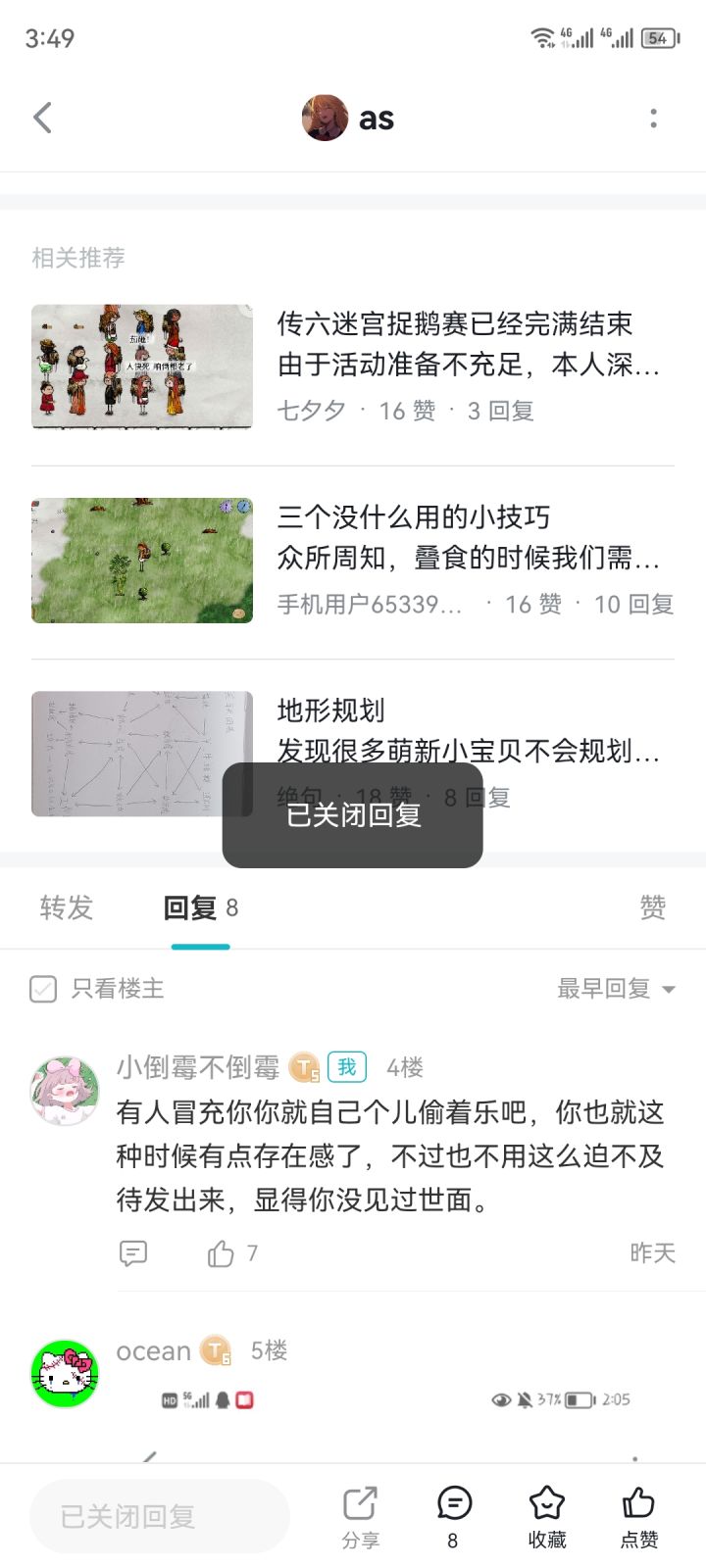
Task: Tap the 点赞 thumbs-up icon
Action: [x=637, y=1504]
